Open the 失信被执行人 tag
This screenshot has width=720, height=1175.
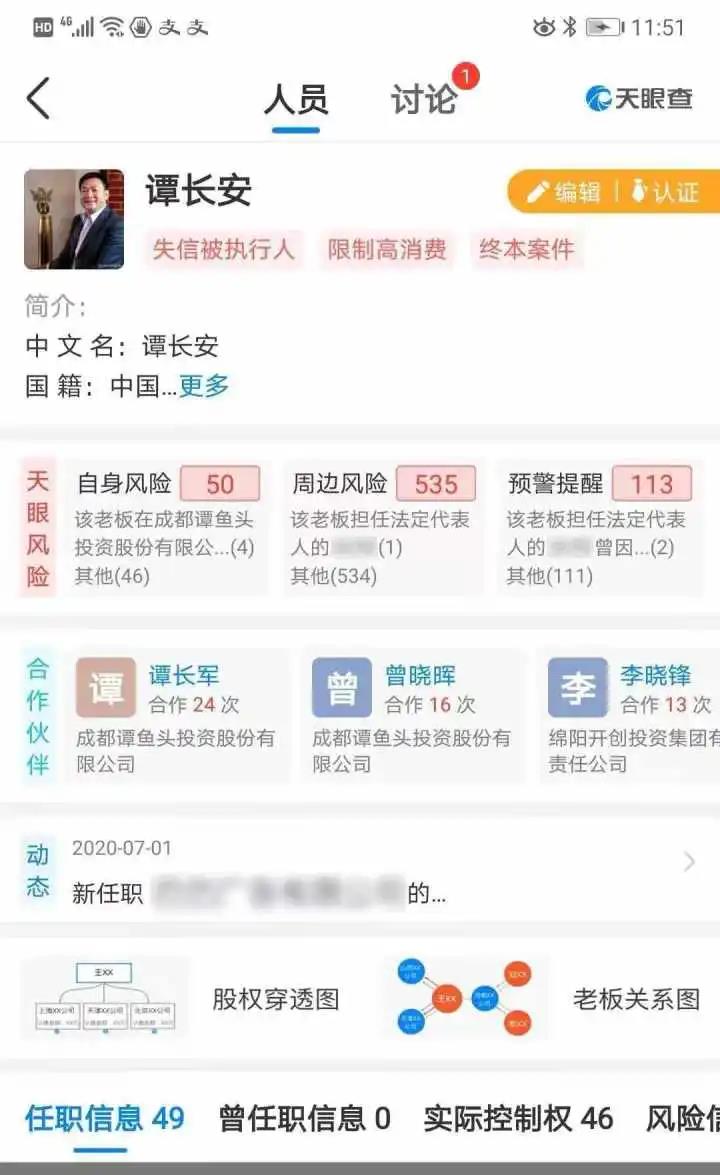tap(223, 249)
